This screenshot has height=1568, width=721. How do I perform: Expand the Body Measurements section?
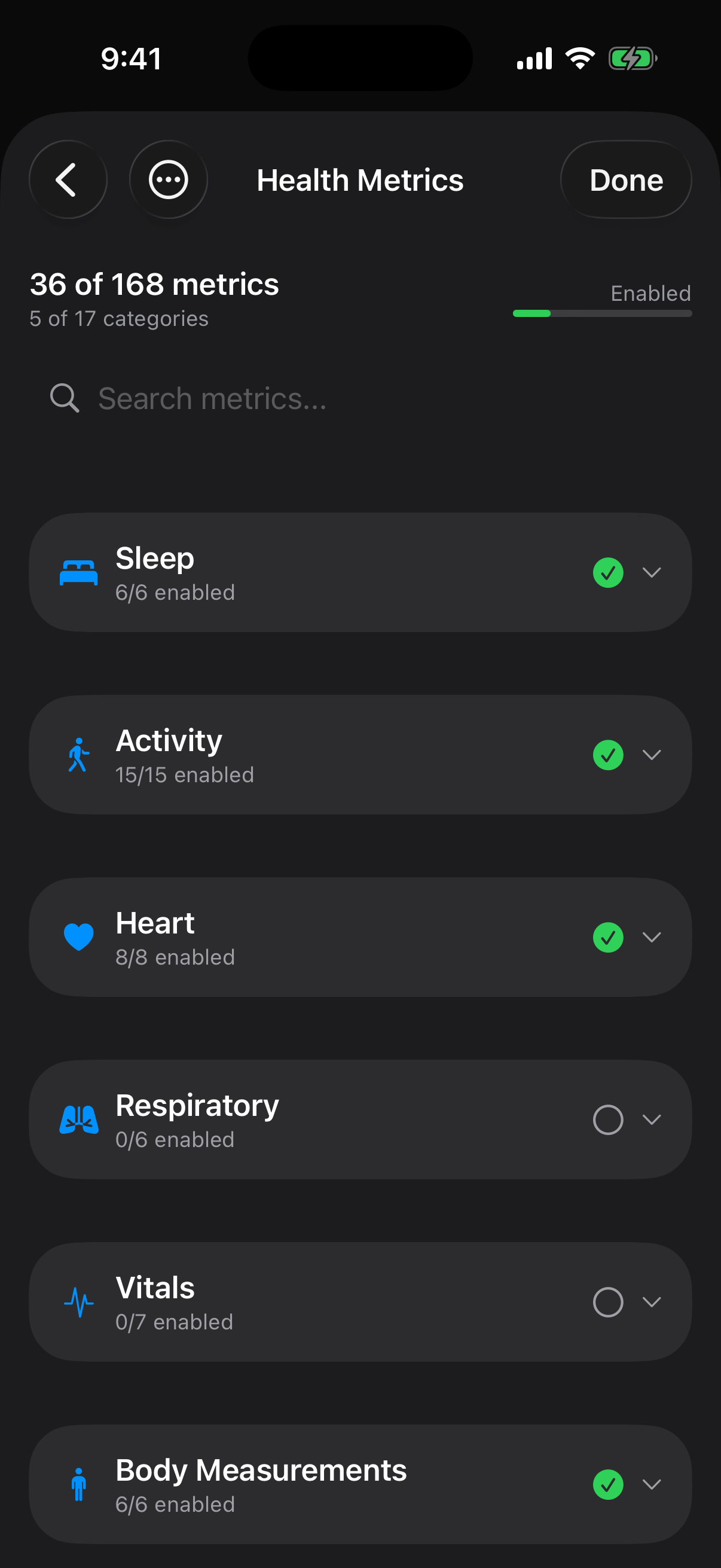[x=652, y=1485]
